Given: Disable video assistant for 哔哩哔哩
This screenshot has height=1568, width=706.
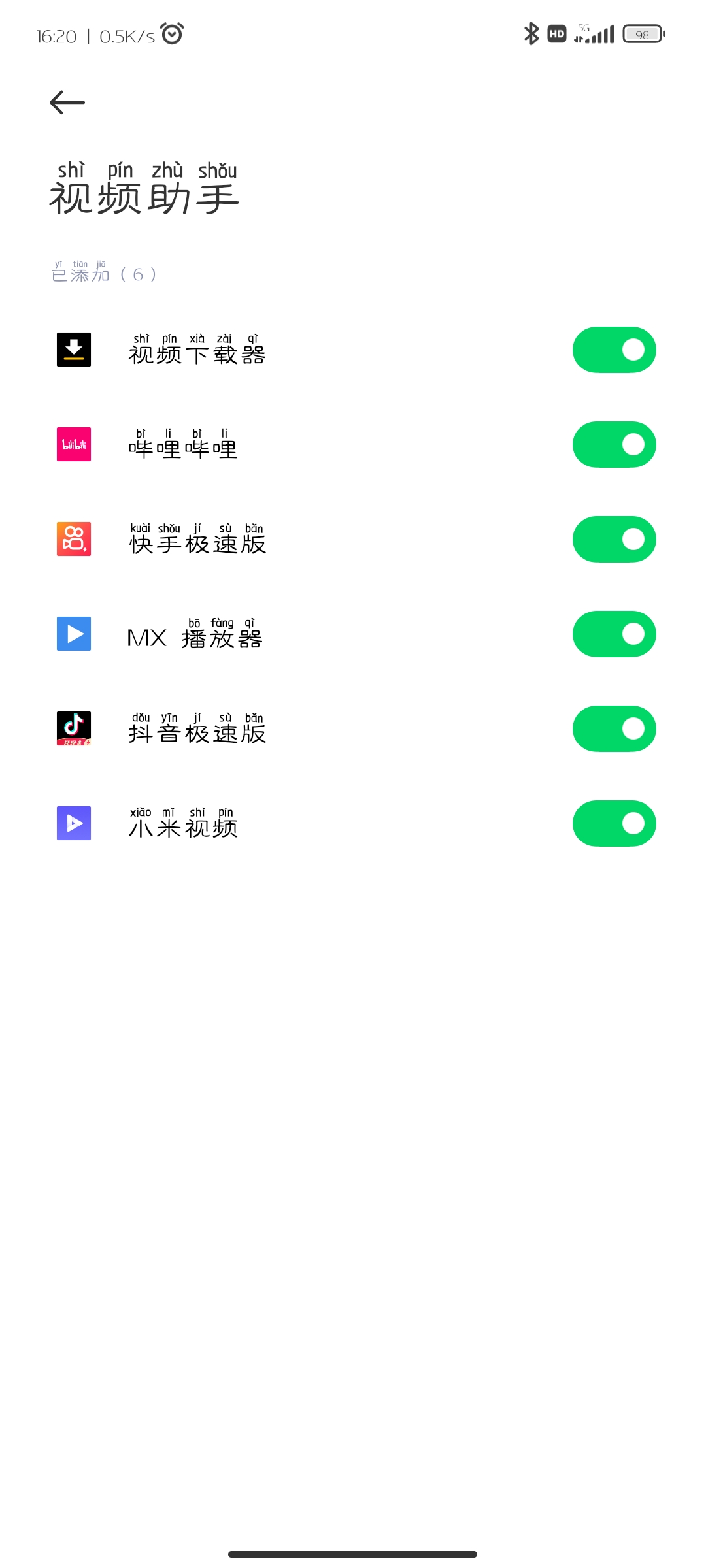Looking at the screenshot, I should tap(614, 444).
